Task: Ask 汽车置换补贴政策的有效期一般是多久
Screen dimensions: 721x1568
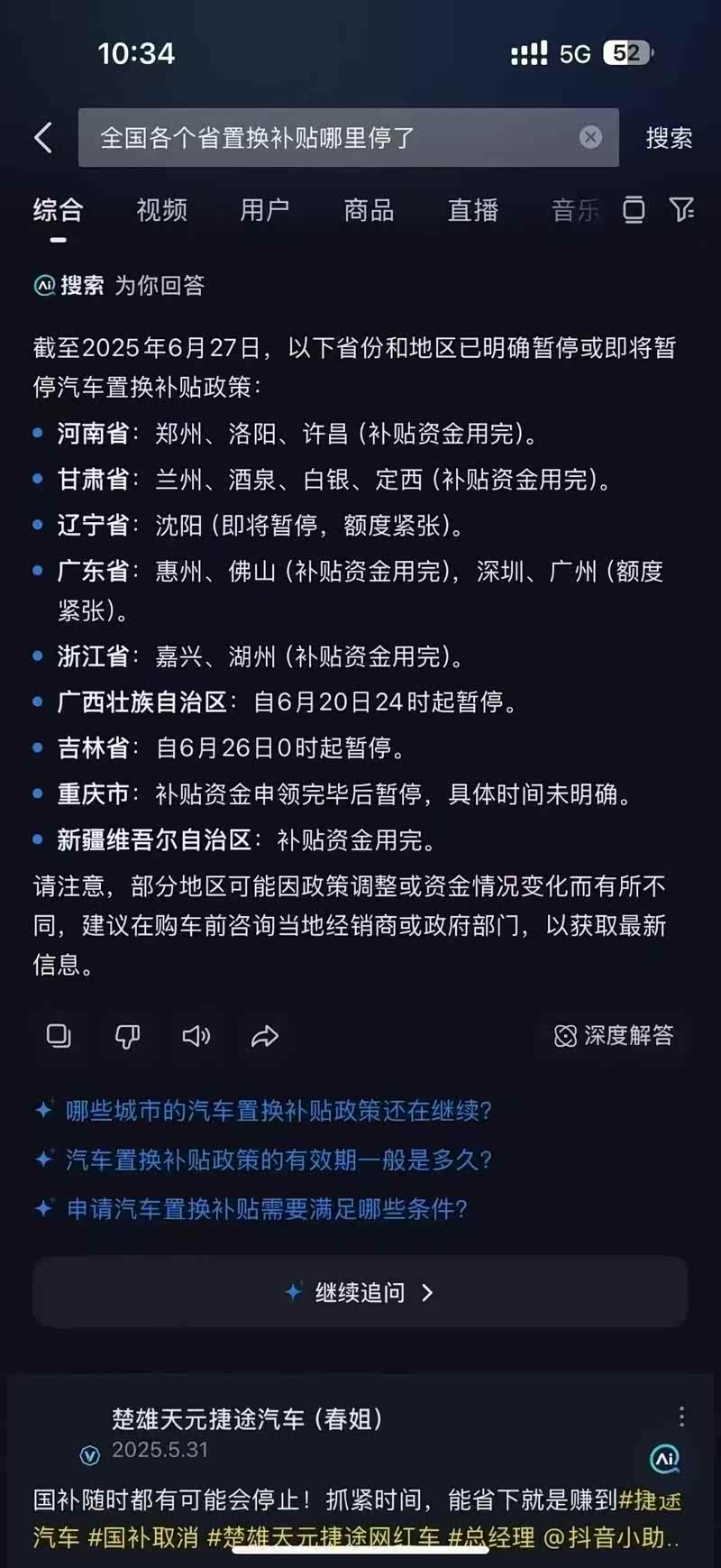Action: (278, 1160)
